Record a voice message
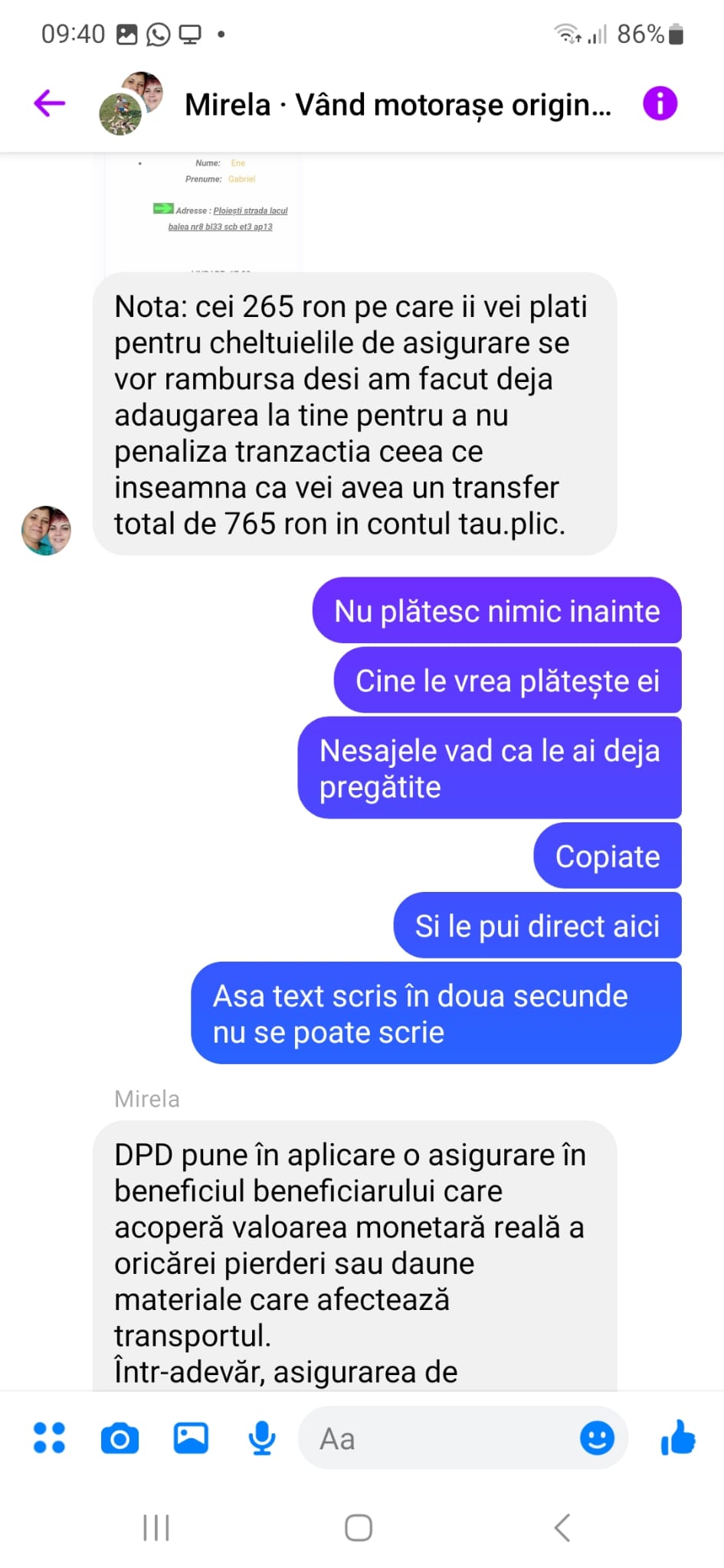Image resolution: width=724 pixels, height=1568 pixels. [262, 1438]
